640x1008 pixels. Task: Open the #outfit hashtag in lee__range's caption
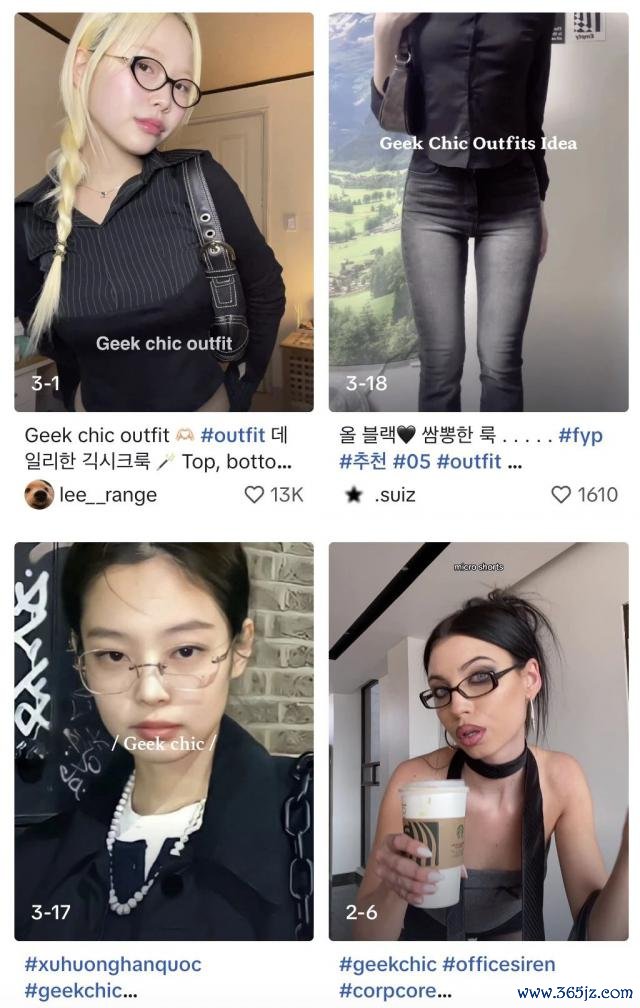point(232,435)
